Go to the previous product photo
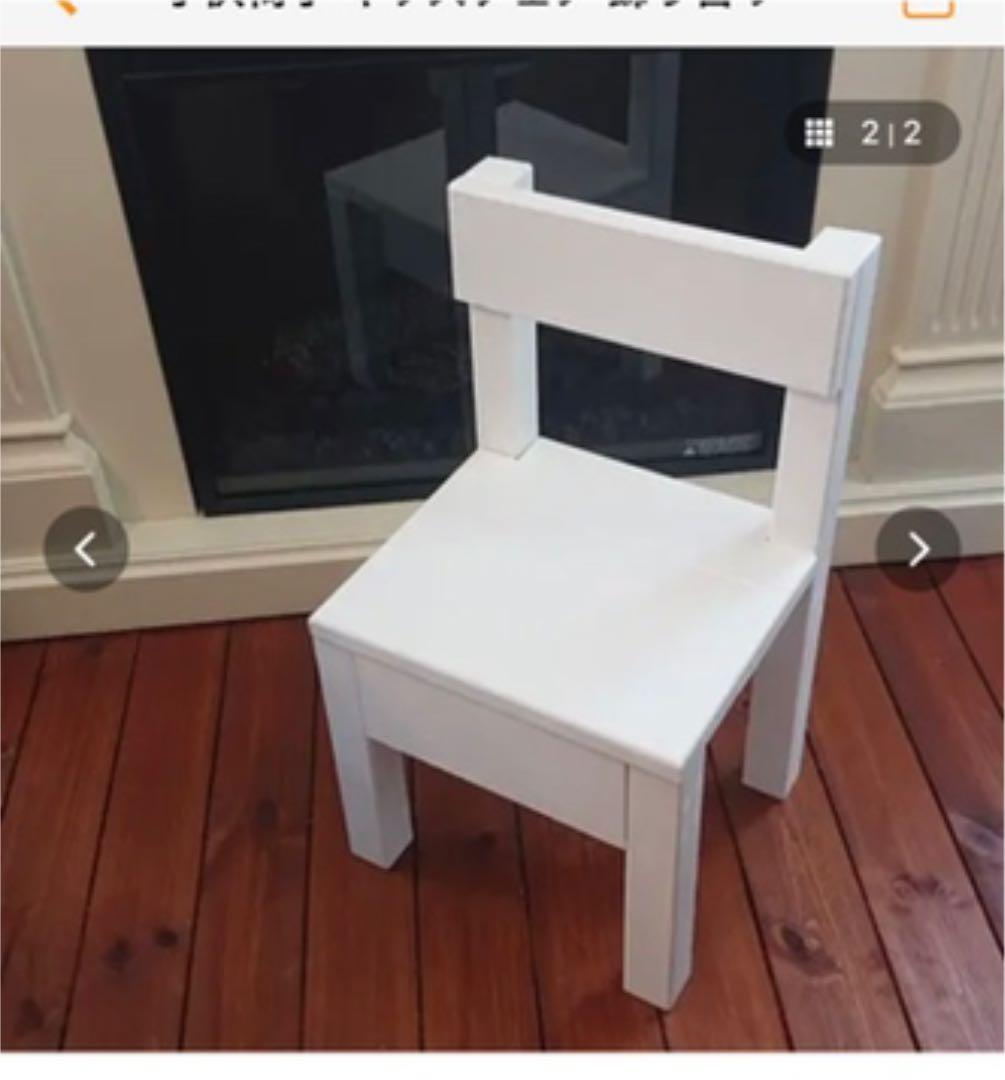The image size is (1005, 1080). (86, 549)
